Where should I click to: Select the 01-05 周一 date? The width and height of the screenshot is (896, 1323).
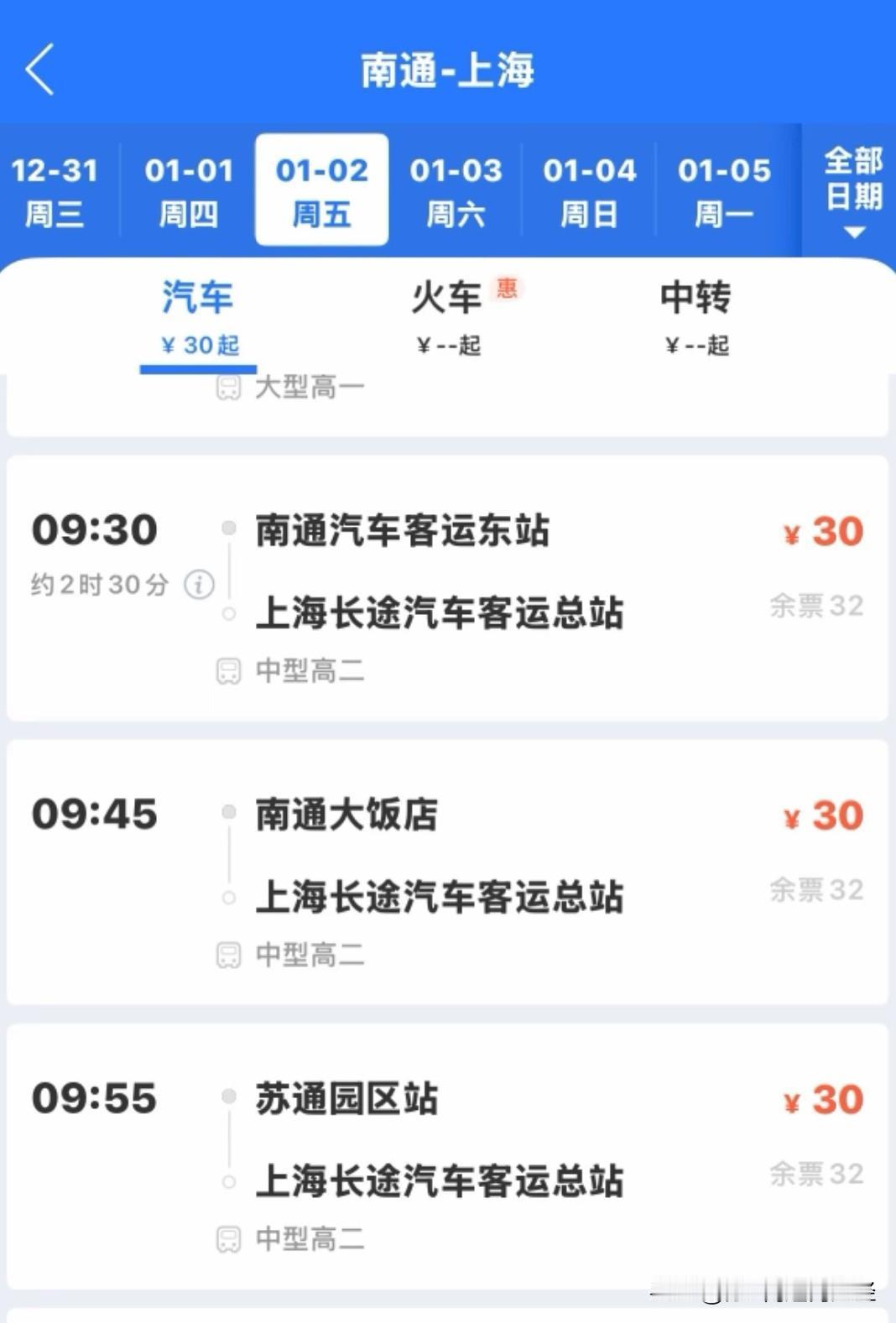pos(723,190)
